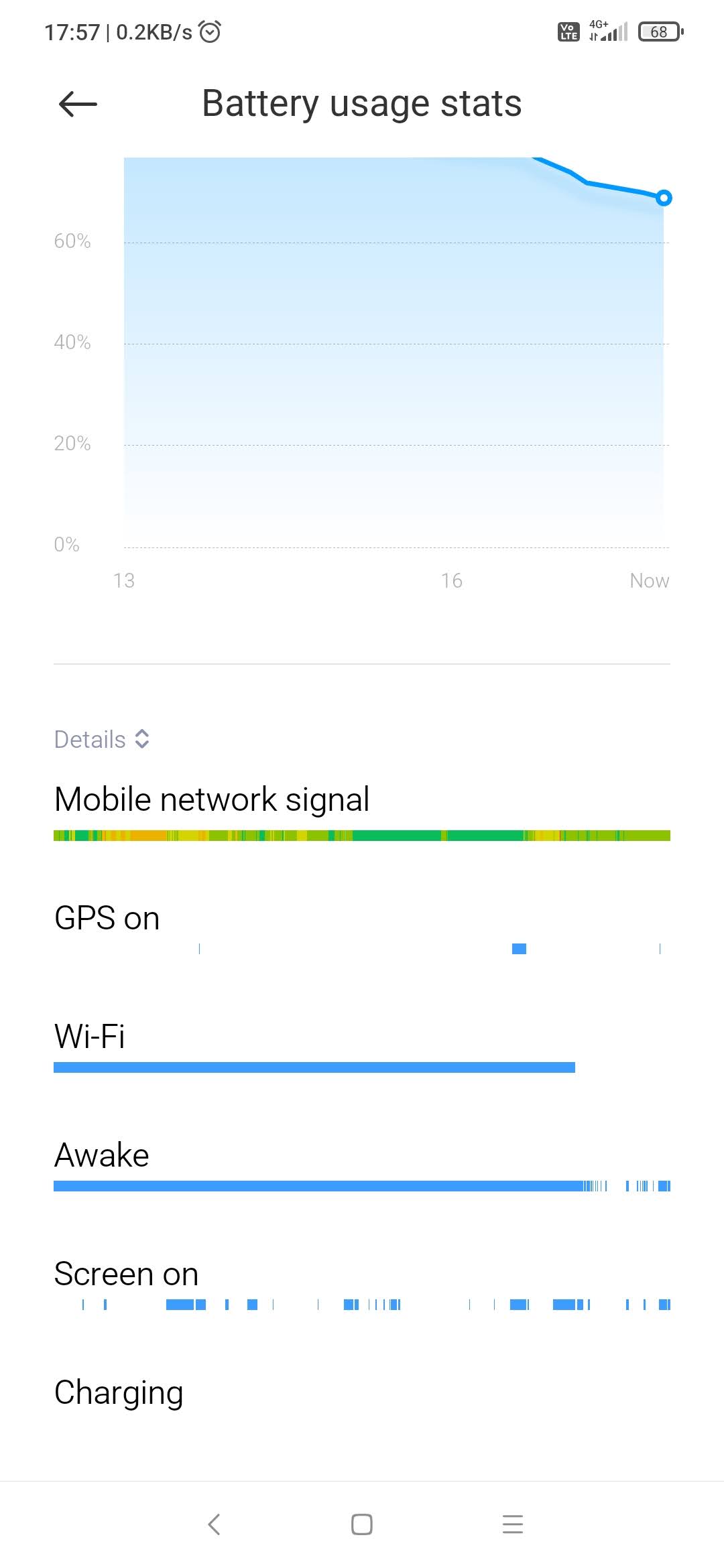This screenshot has height=1568, width=724.
Task: Go back from Battery usage stats
Action: [78, 105]
